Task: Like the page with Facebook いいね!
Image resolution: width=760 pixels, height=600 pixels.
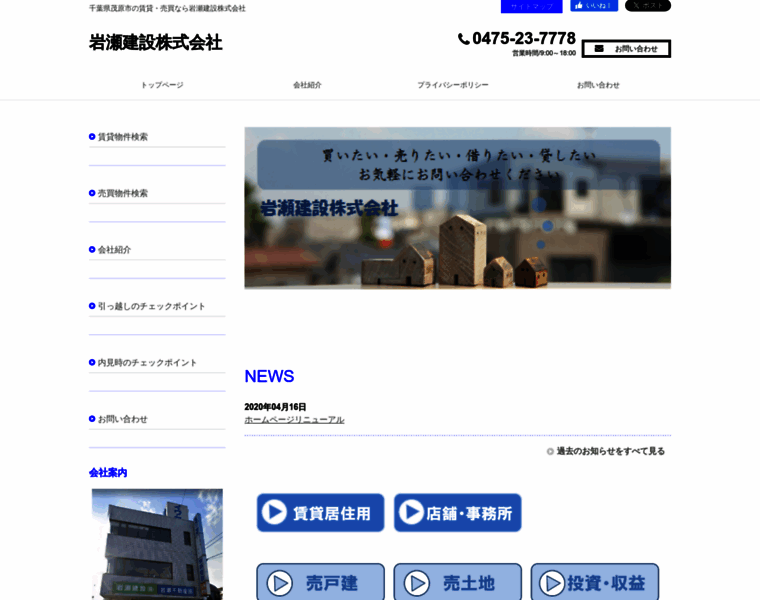Action: click(594, 5)
